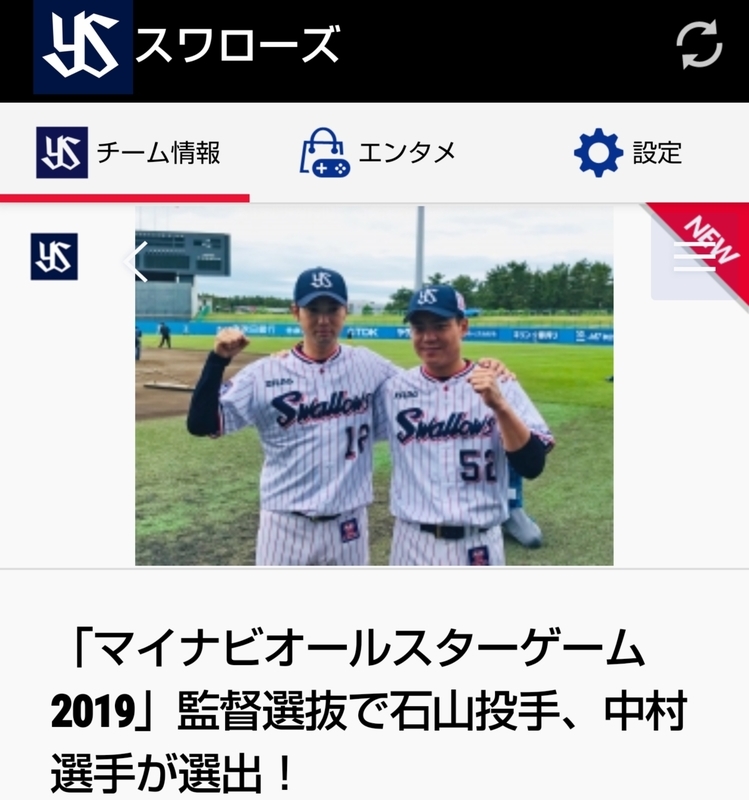Switch to the チーム情報 tab
This screenshot has height=800, width=749.
tap(127, 153)
